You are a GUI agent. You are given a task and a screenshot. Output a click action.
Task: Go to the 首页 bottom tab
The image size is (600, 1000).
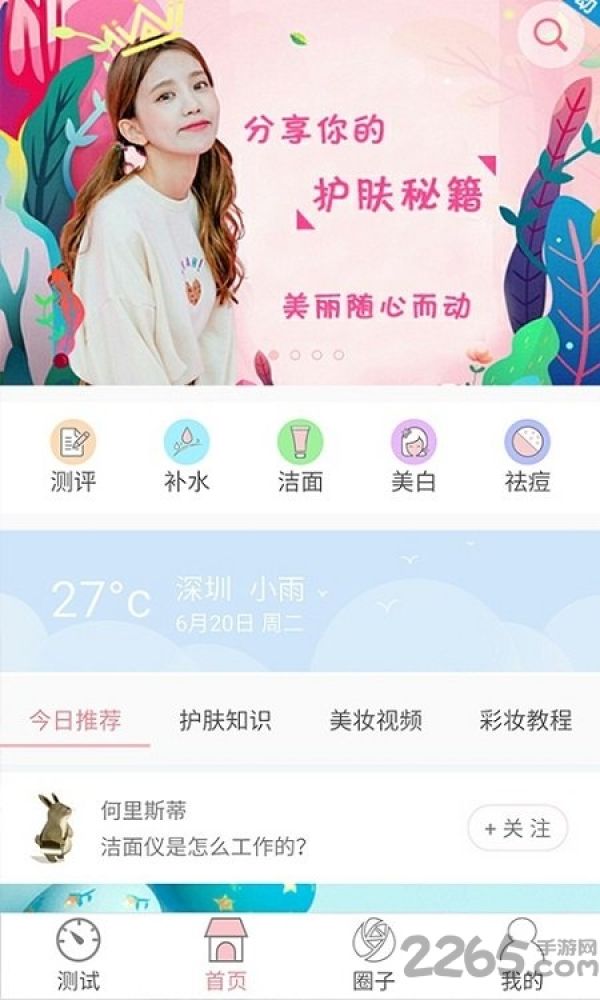[225, 955]
